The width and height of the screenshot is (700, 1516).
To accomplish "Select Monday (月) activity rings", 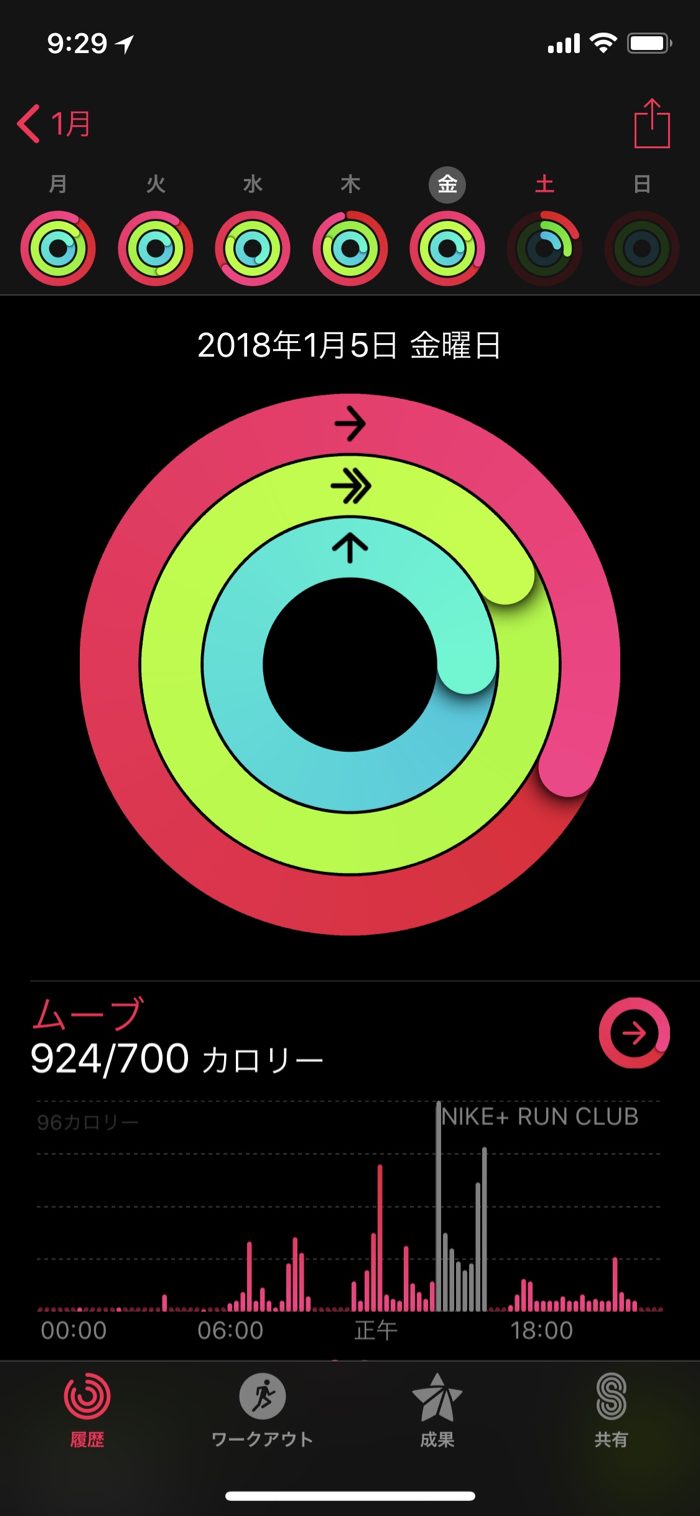I will click(x=58, y=248).
